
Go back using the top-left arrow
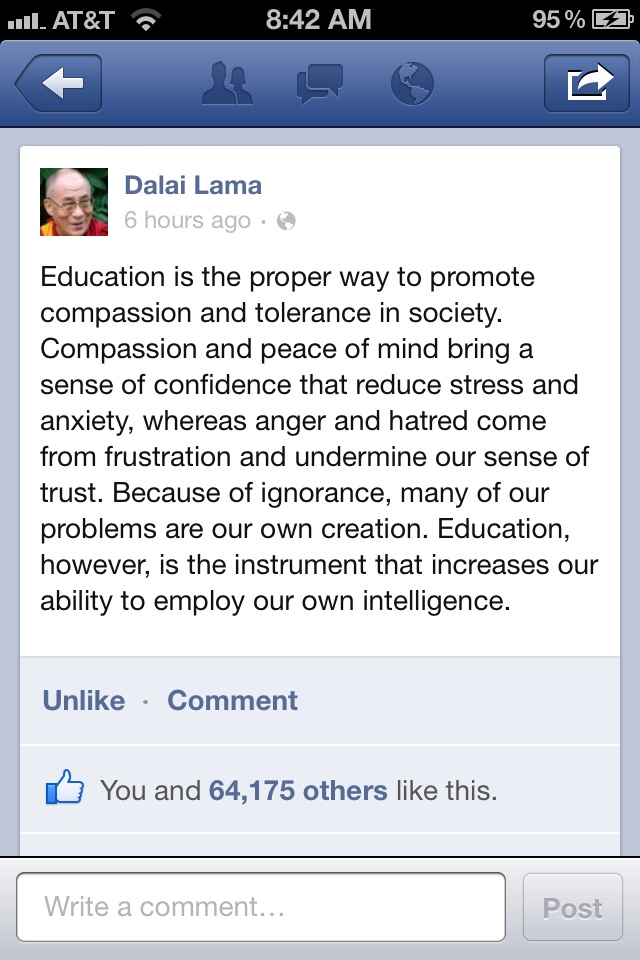point(58,84)
